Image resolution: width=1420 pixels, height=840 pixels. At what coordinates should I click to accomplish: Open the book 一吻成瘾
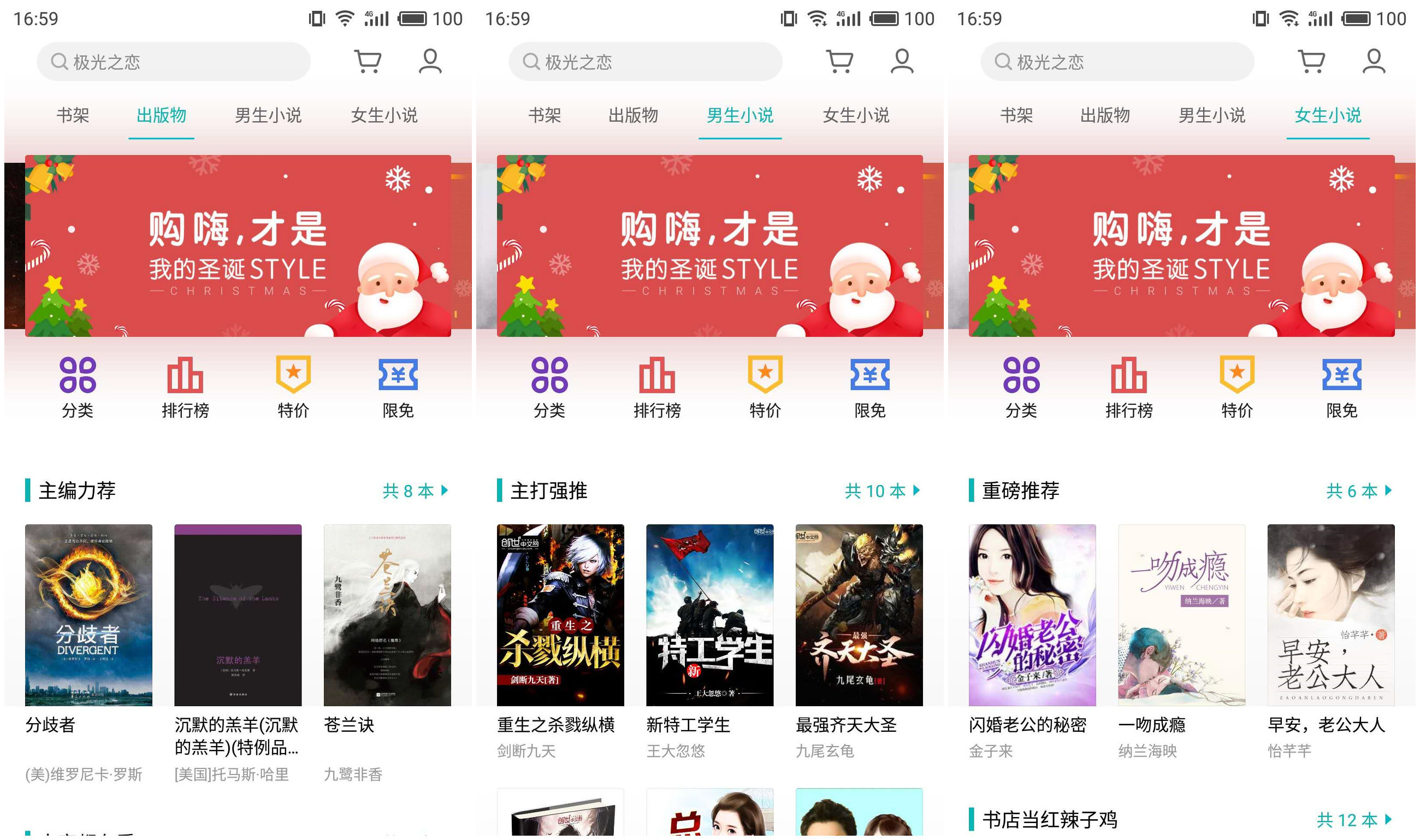tap(1182, 616)
